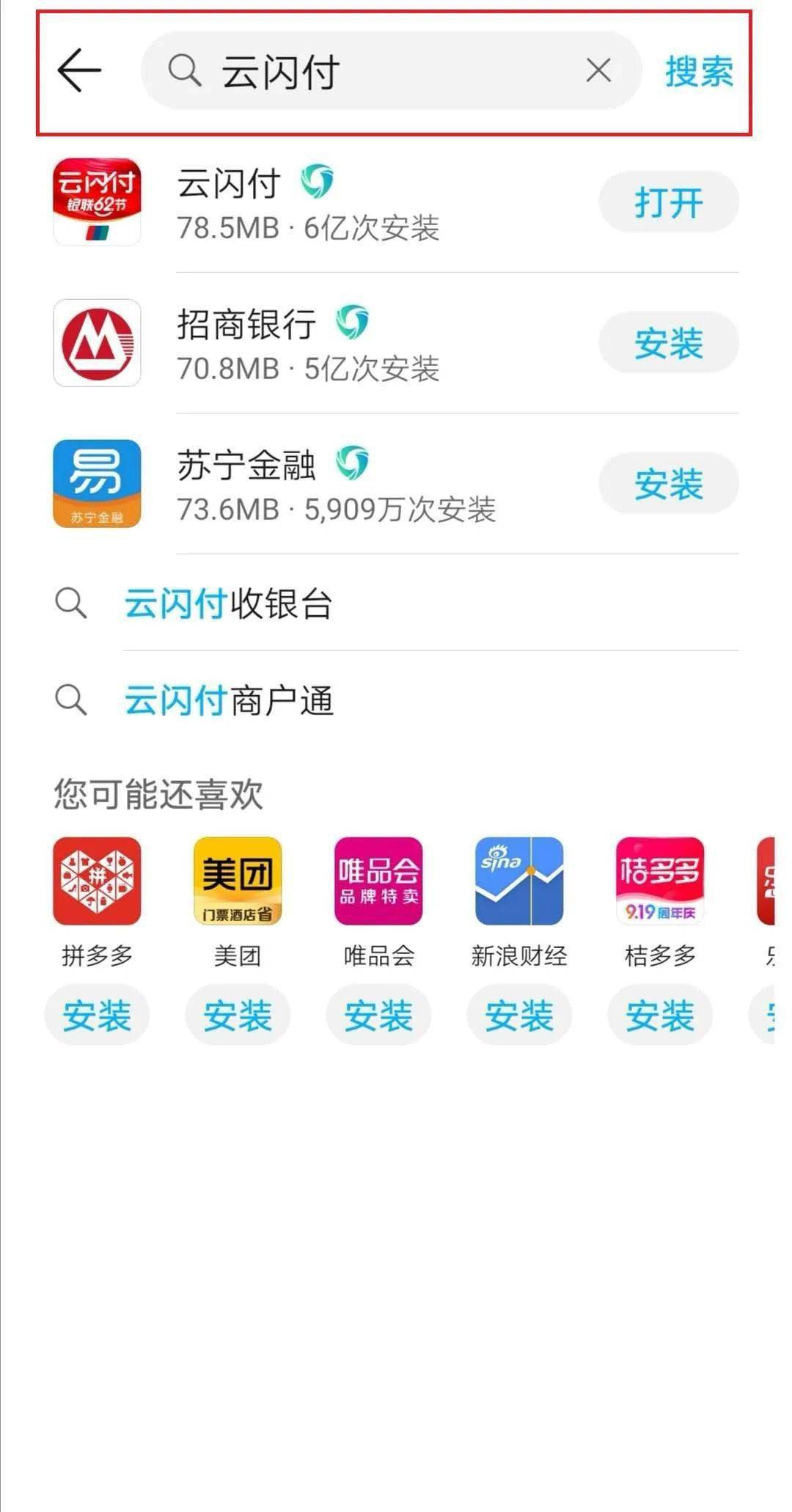The height and width of the screenshot is (1512, 792).
Task: Tap the 搜索 button
Action: tap(698, 71)
